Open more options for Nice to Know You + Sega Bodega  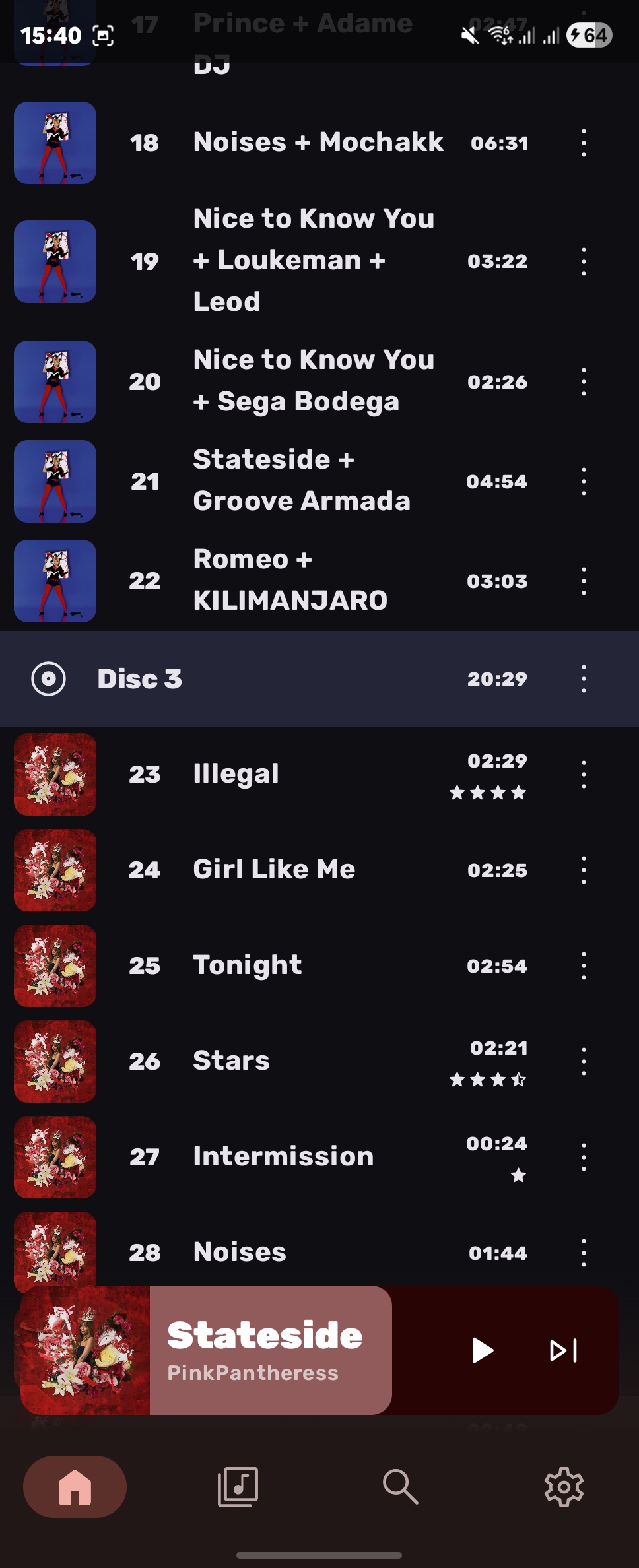(x=584, y=381)
